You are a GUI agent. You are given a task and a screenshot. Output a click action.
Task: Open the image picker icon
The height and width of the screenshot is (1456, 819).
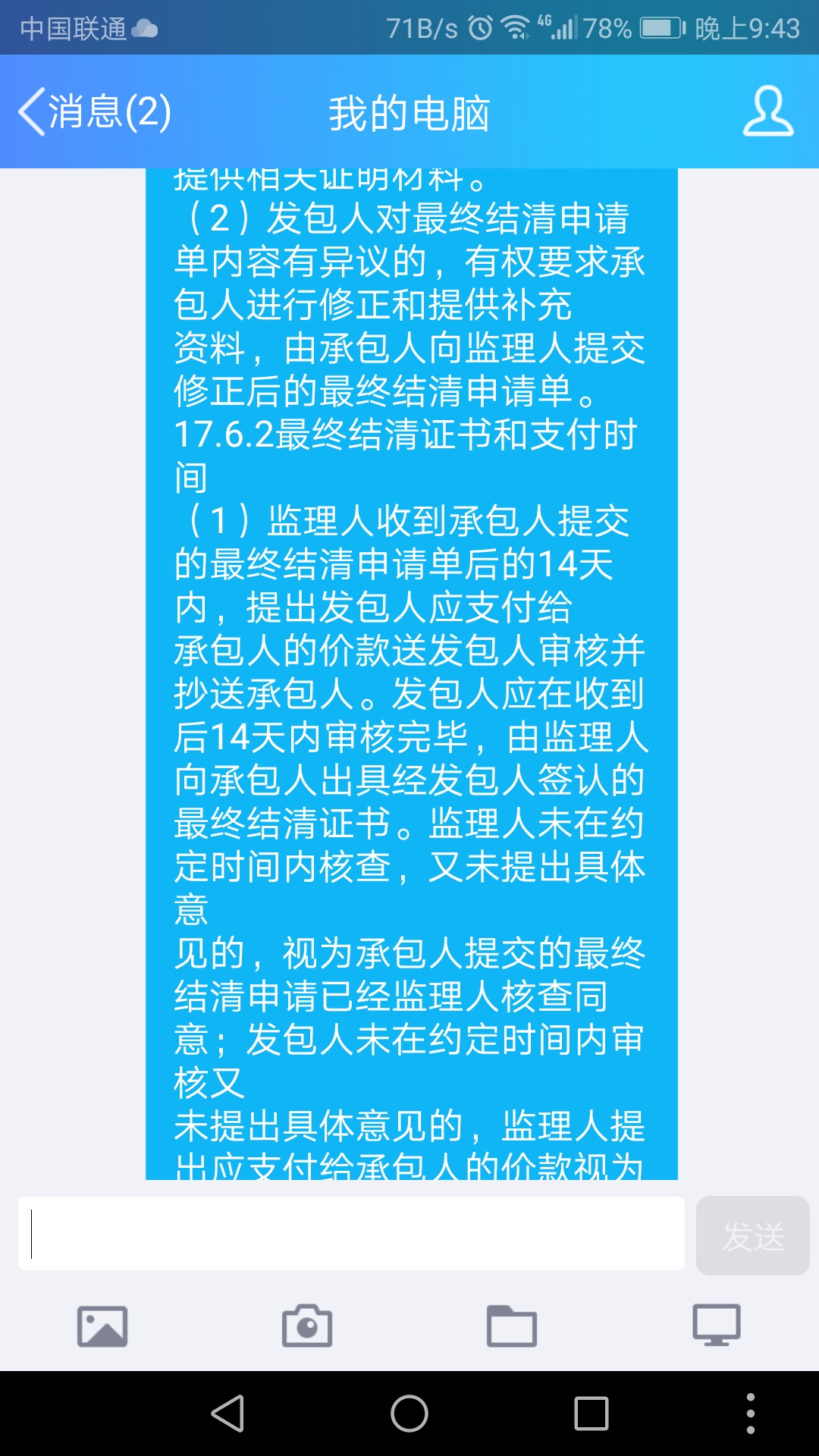102,1326
